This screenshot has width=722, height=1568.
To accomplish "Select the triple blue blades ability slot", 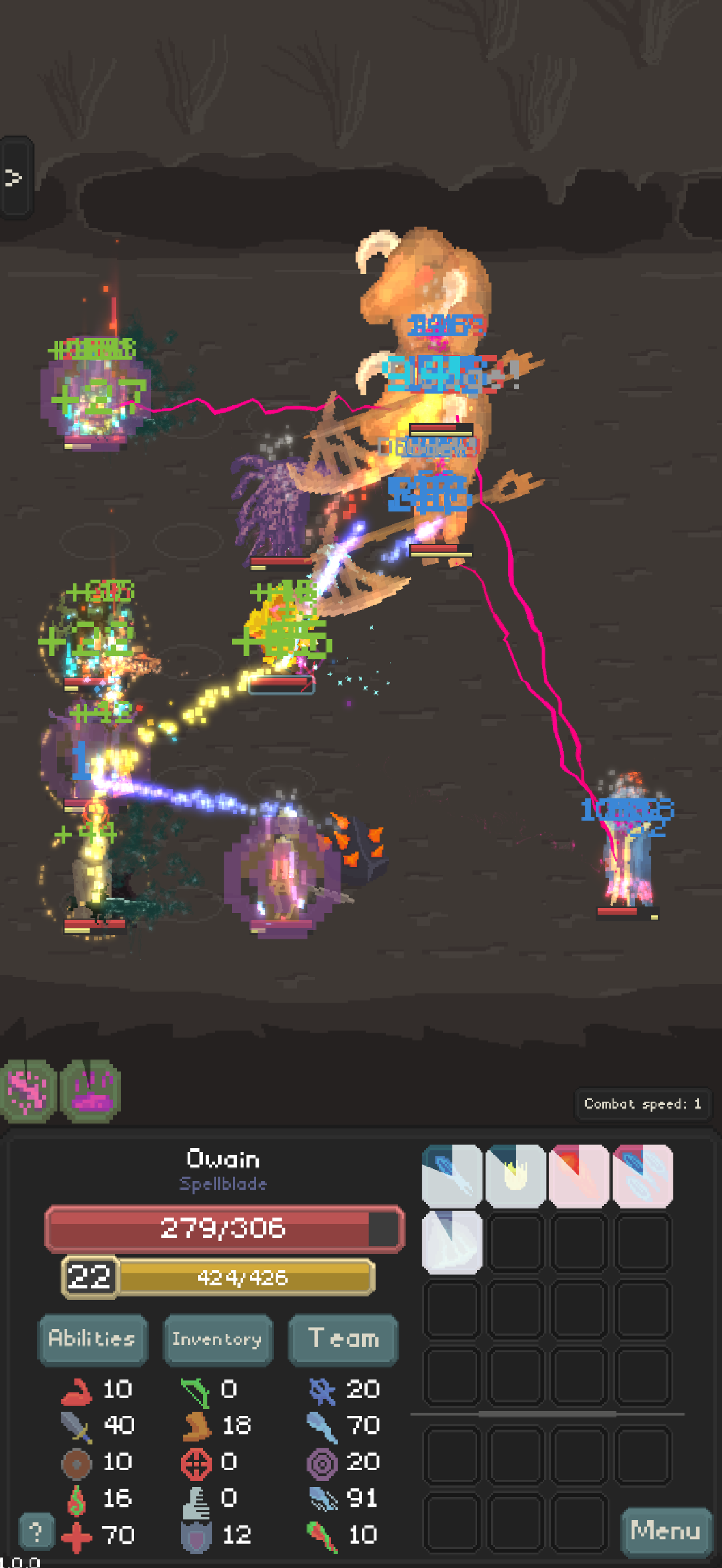I will click(x=642, y=1175).
